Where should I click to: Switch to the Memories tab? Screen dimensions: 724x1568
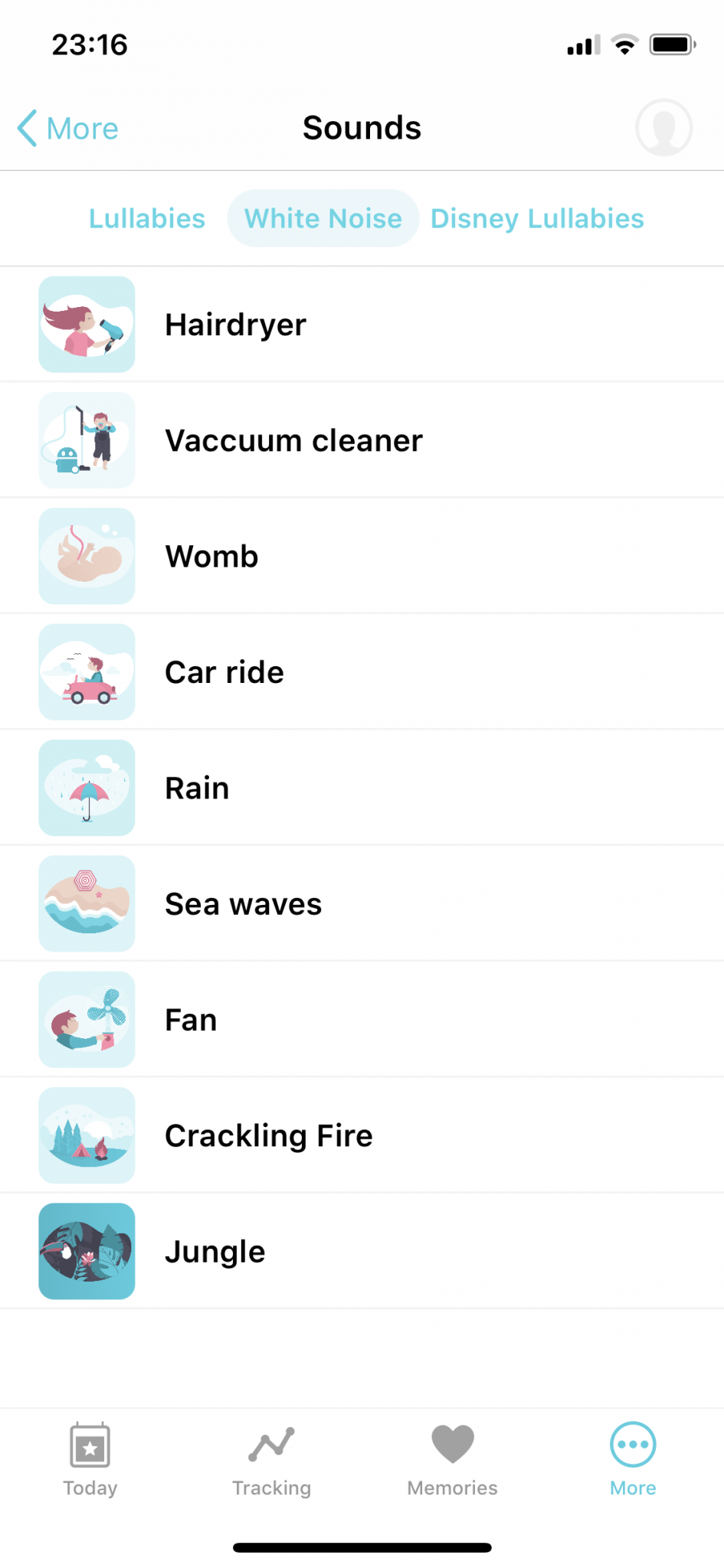452,1459
